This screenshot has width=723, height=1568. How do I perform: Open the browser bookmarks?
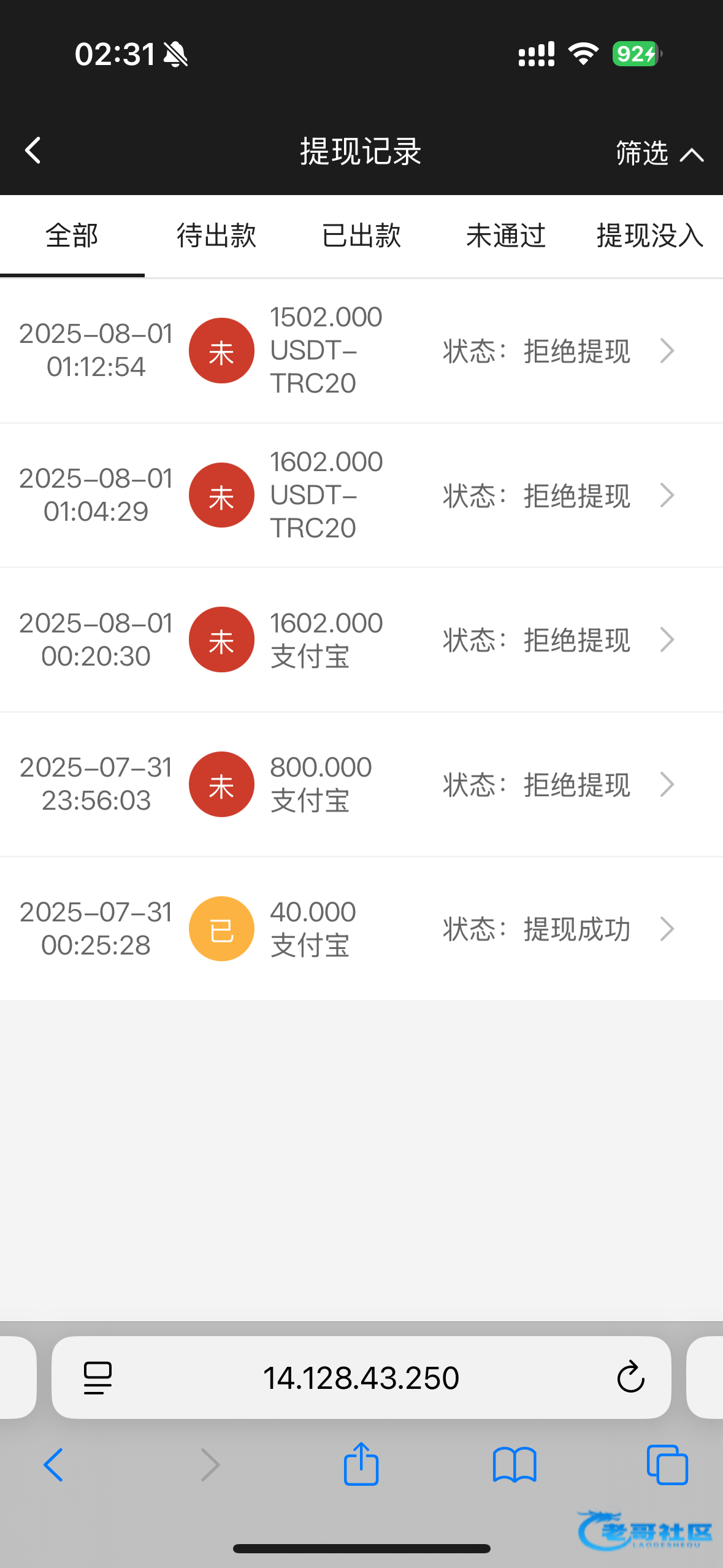point(515,1465)
